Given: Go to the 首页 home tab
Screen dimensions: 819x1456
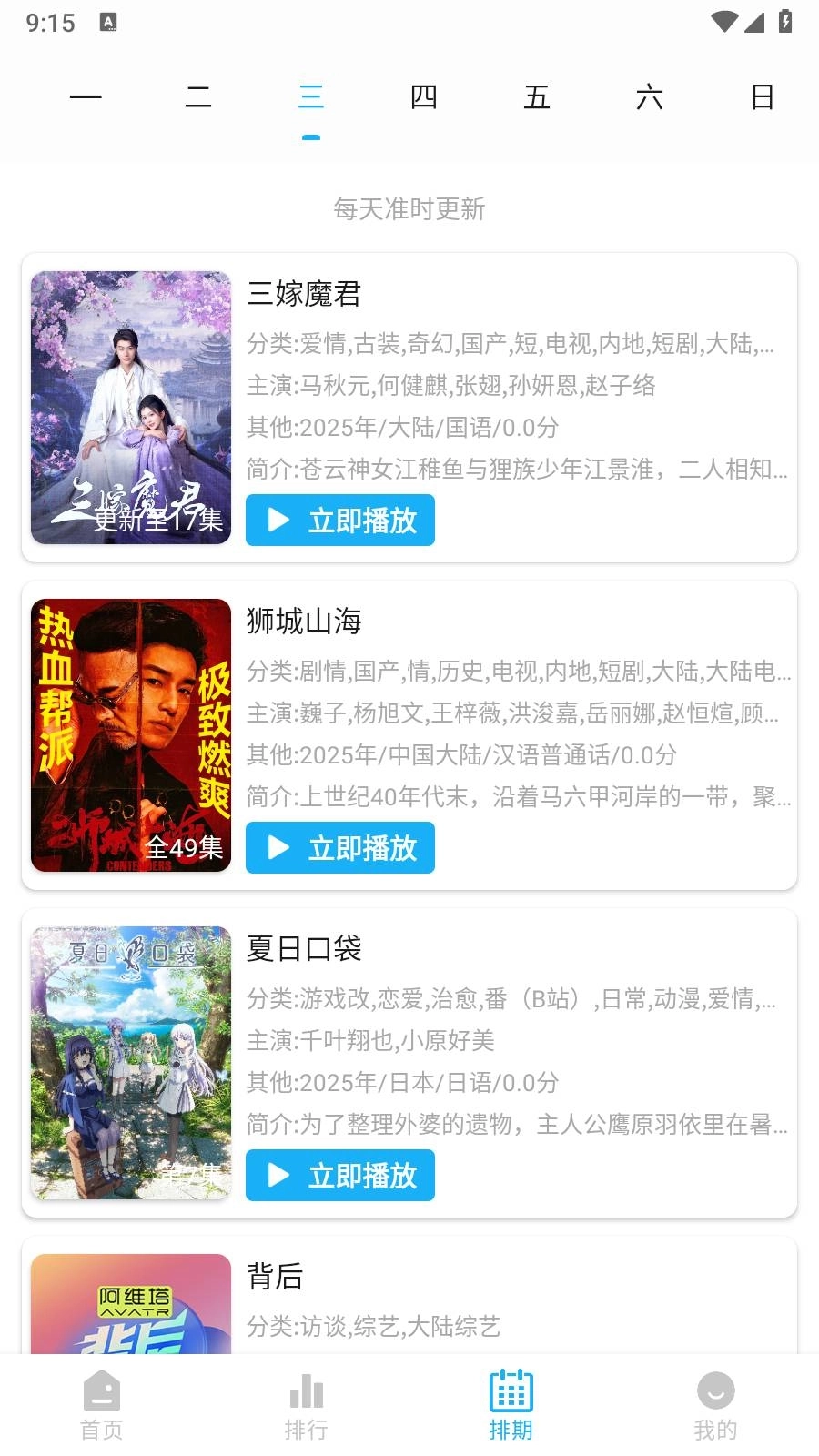Looking at the screenshot, I should tap(102, 1406).
